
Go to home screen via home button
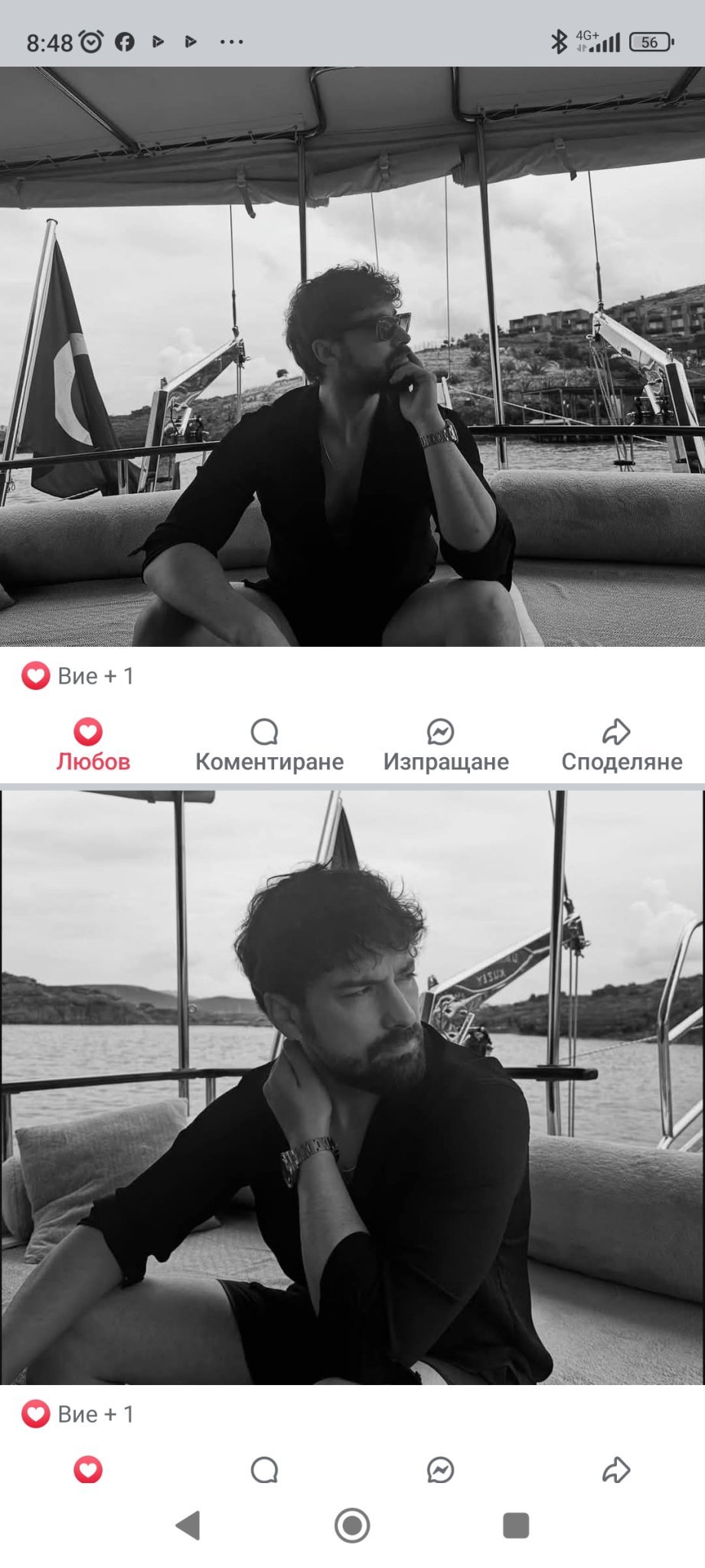(352, 1525)
